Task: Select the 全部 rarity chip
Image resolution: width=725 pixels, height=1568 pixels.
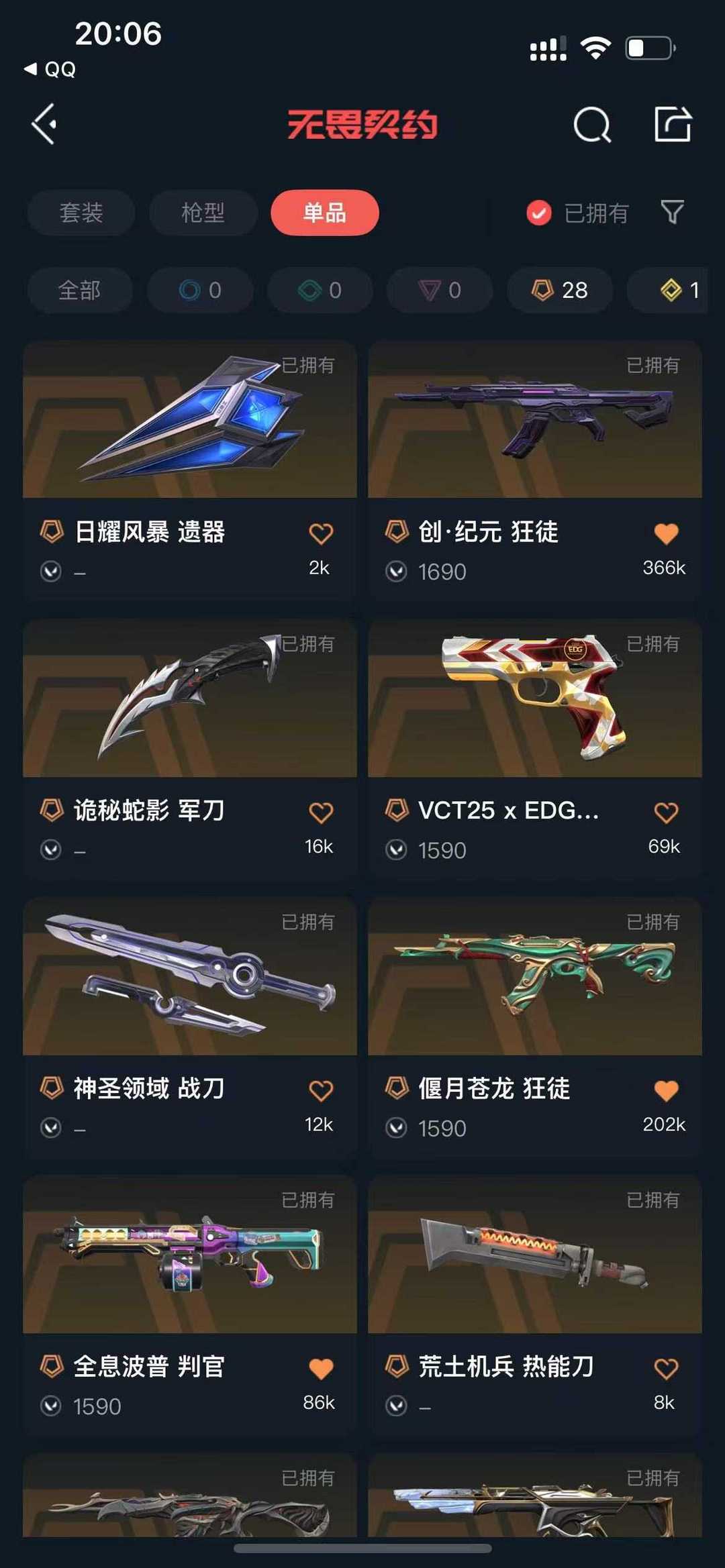Action: (x=80, y=290)
